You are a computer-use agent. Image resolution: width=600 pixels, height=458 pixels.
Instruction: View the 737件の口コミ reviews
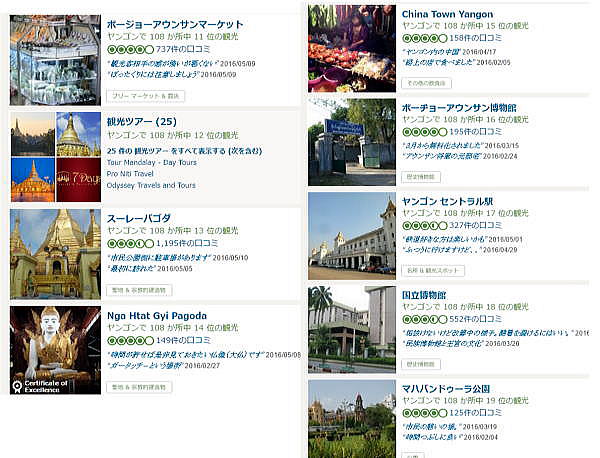[x=180, y=49]
